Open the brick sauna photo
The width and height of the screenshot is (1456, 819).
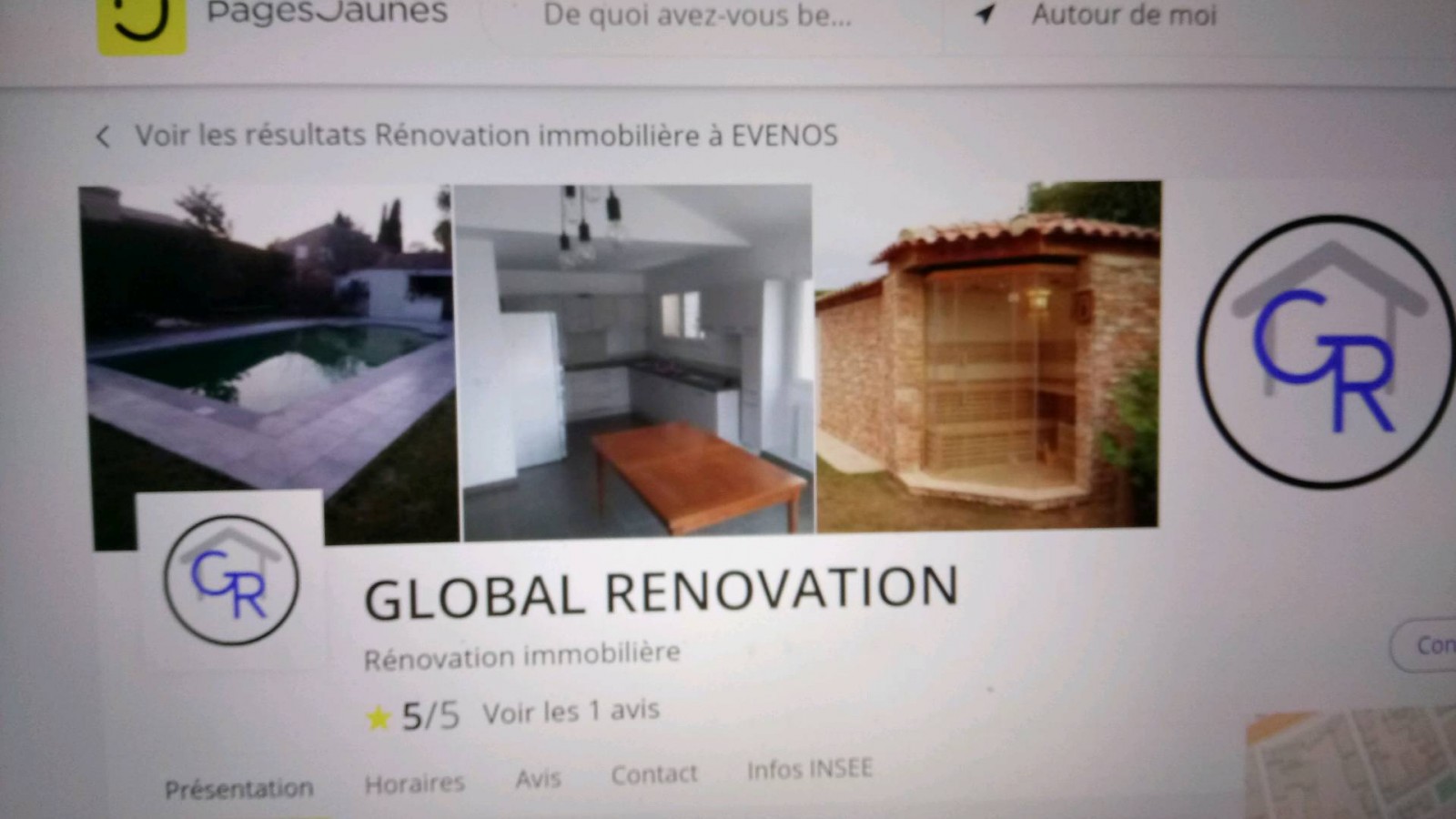pos(987,355)
